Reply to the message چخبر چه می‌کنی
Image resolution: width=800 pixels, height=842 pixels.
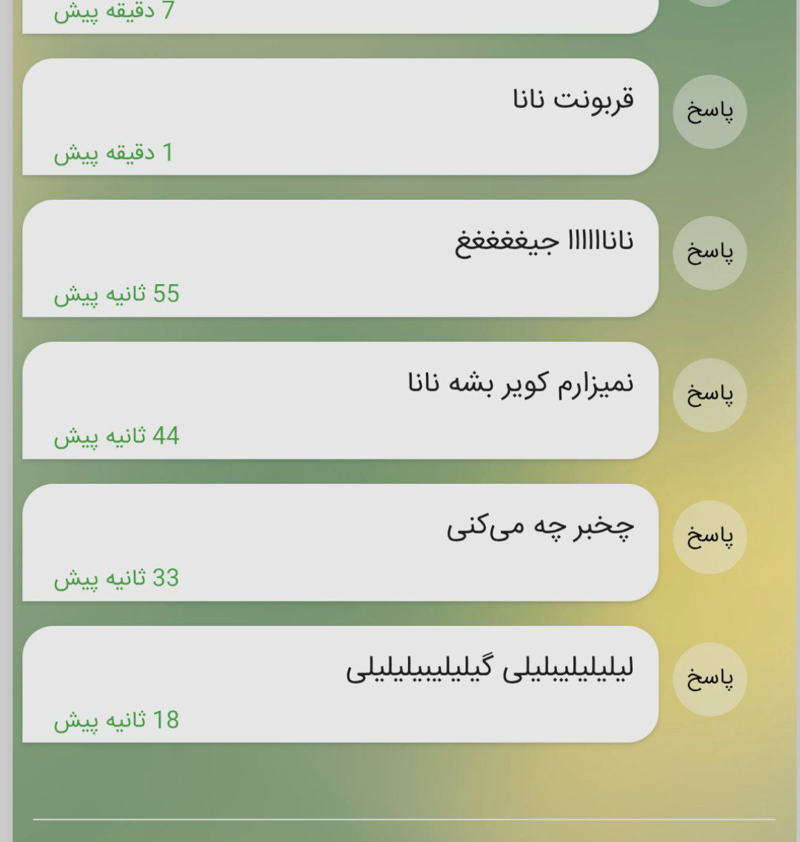(x=710, y=538)
